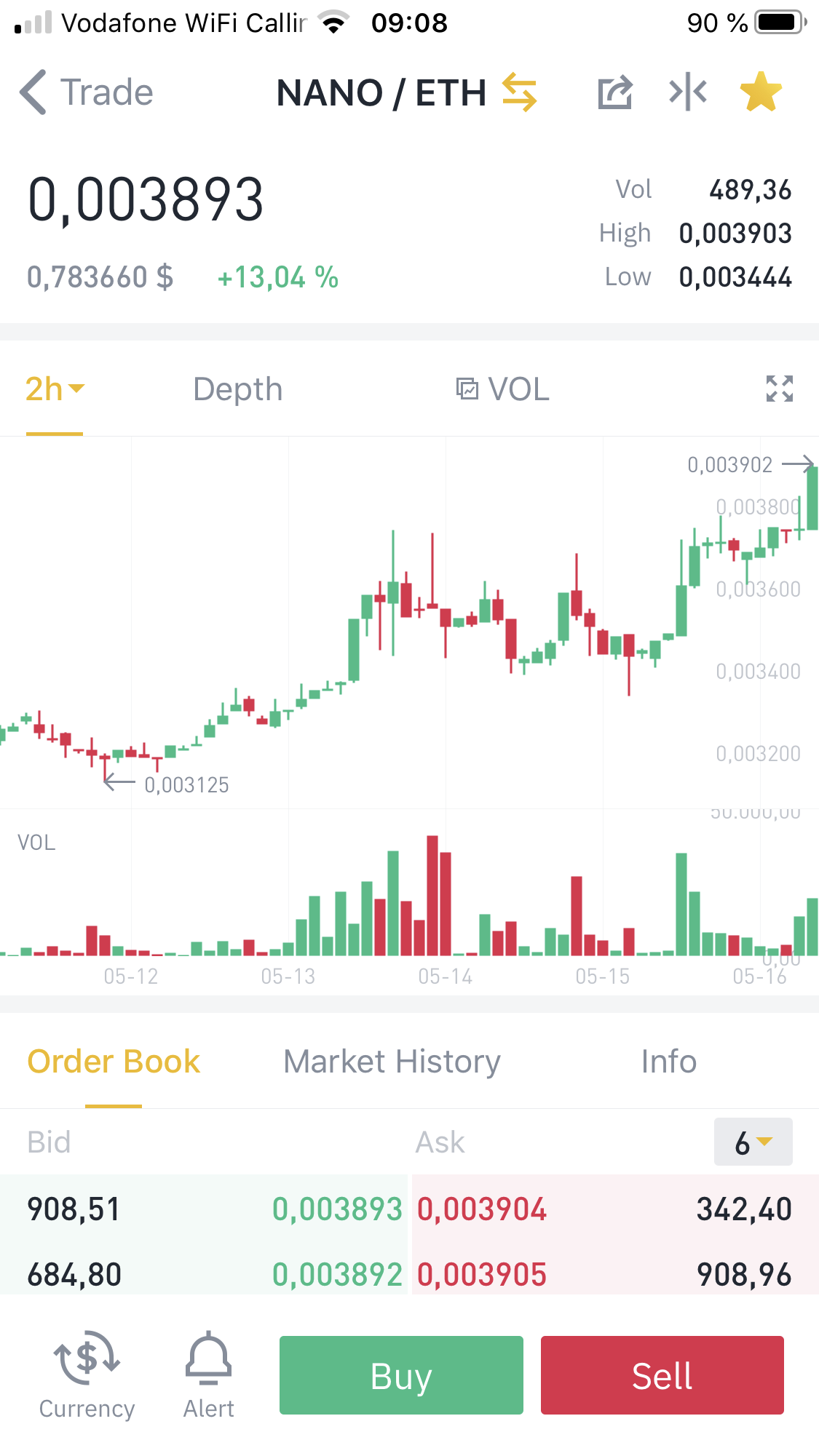Viewport: 819px width, 1456px height.
Task: Switch trading pair via swap arrows
Action: pos(519,92)
